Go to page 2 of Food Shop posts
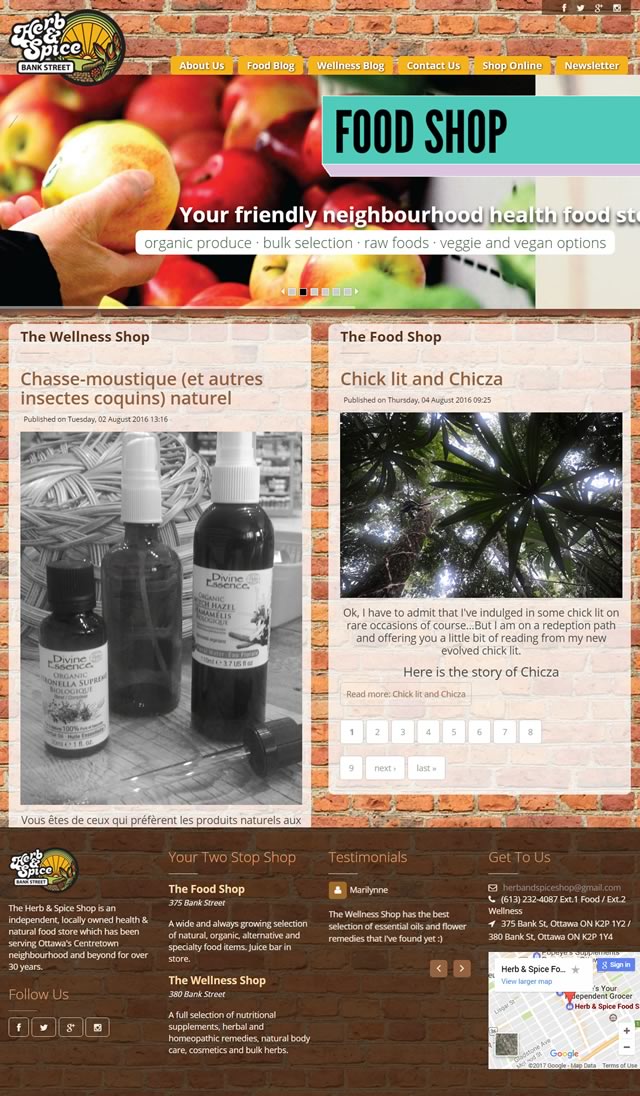This screenshot has height=1096, width=640. (x=377, y=732)
